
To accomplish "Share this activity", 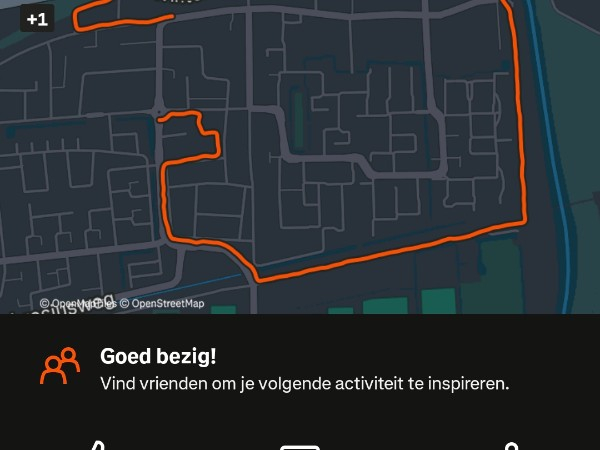I will pyautogui.click(x=511, y=446).
